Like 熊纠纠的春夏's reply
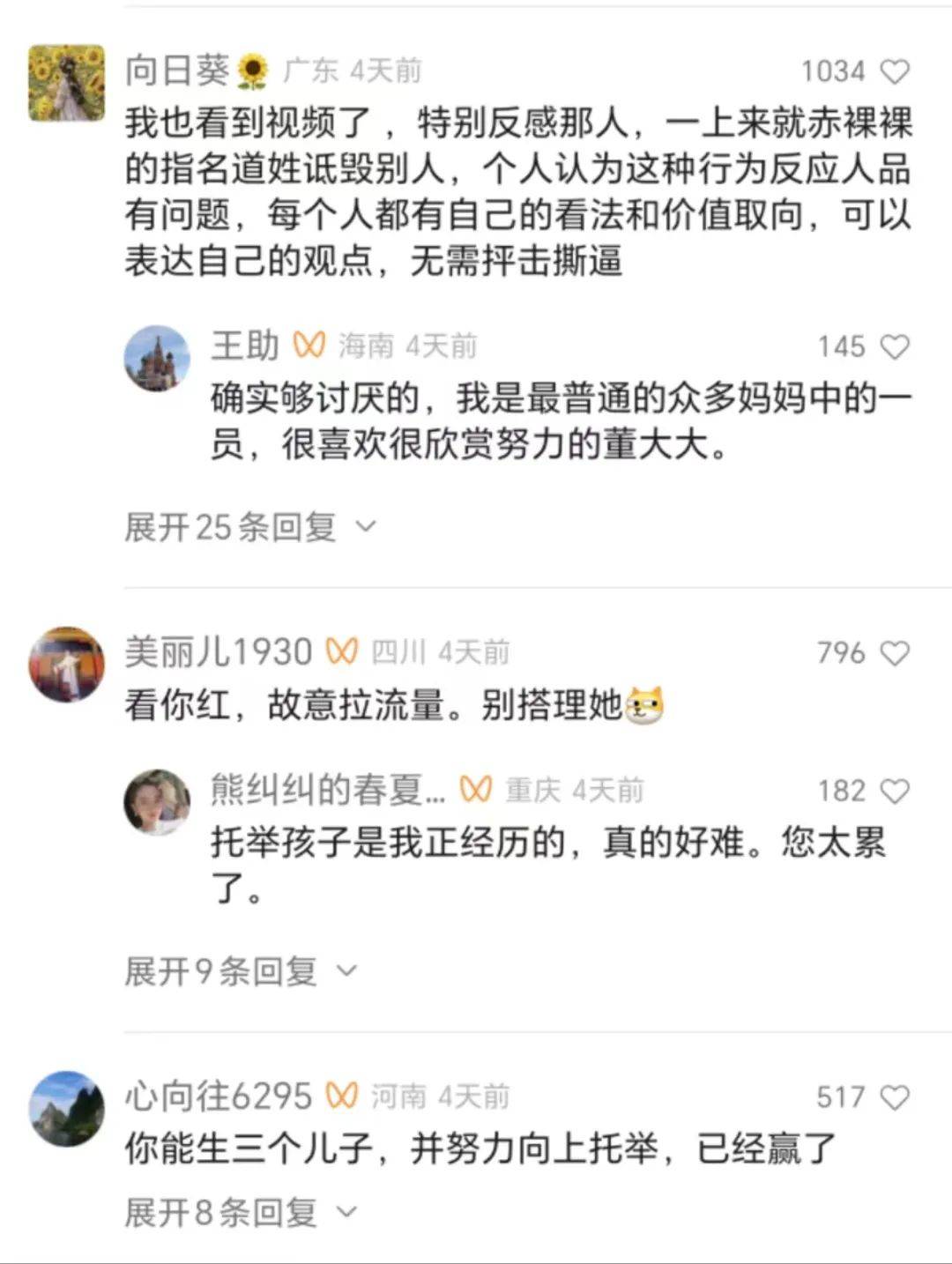 [895, 791]
